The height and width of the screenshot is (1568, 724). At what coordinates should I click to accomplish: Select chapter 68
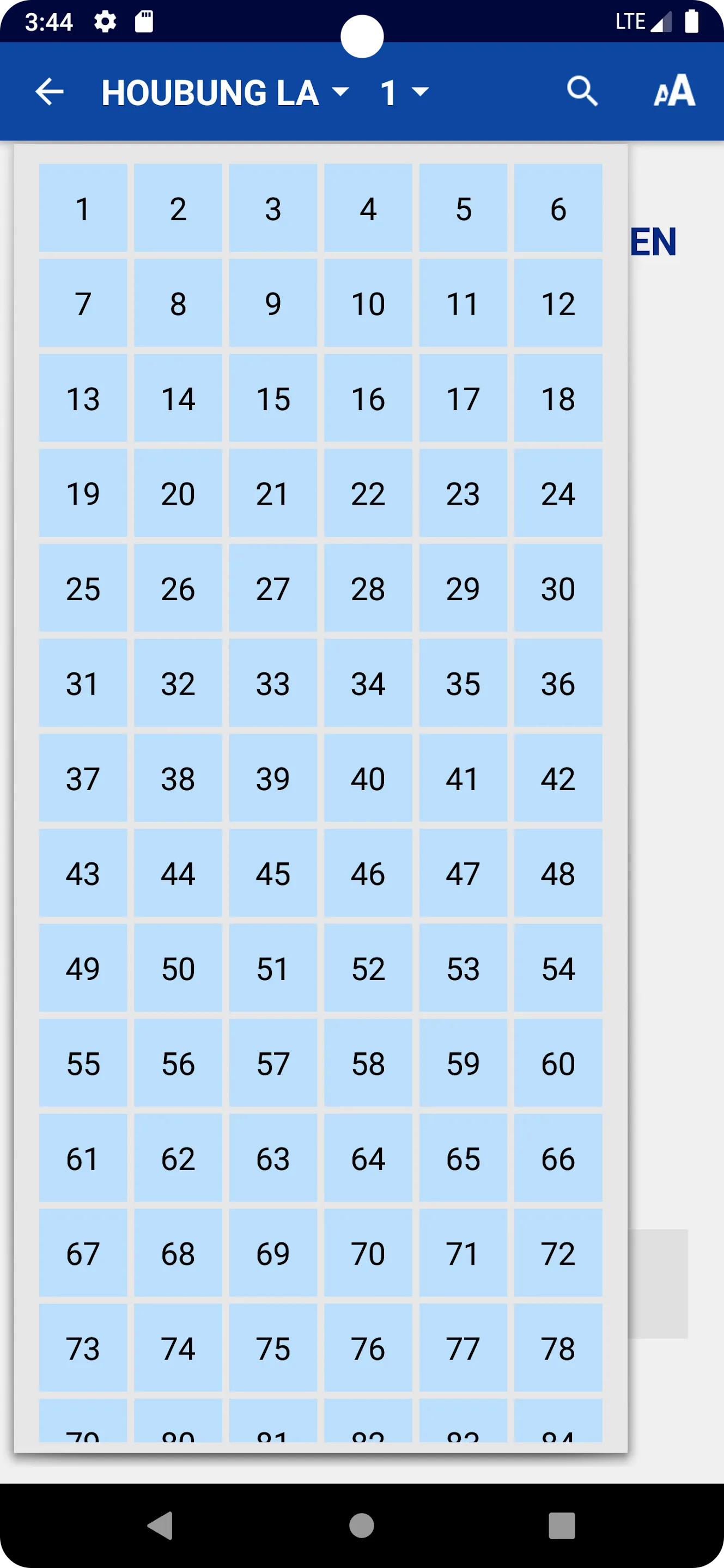click(178, 1253)
